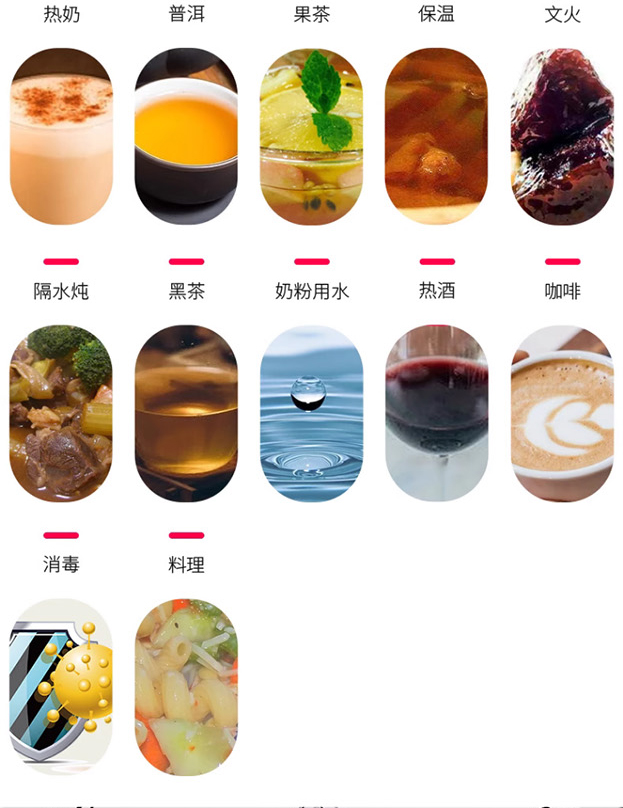The height and width of the screenshot is (808, 623).
Task: Select the 保温 keep-warm mode
Action: (436, 137)
